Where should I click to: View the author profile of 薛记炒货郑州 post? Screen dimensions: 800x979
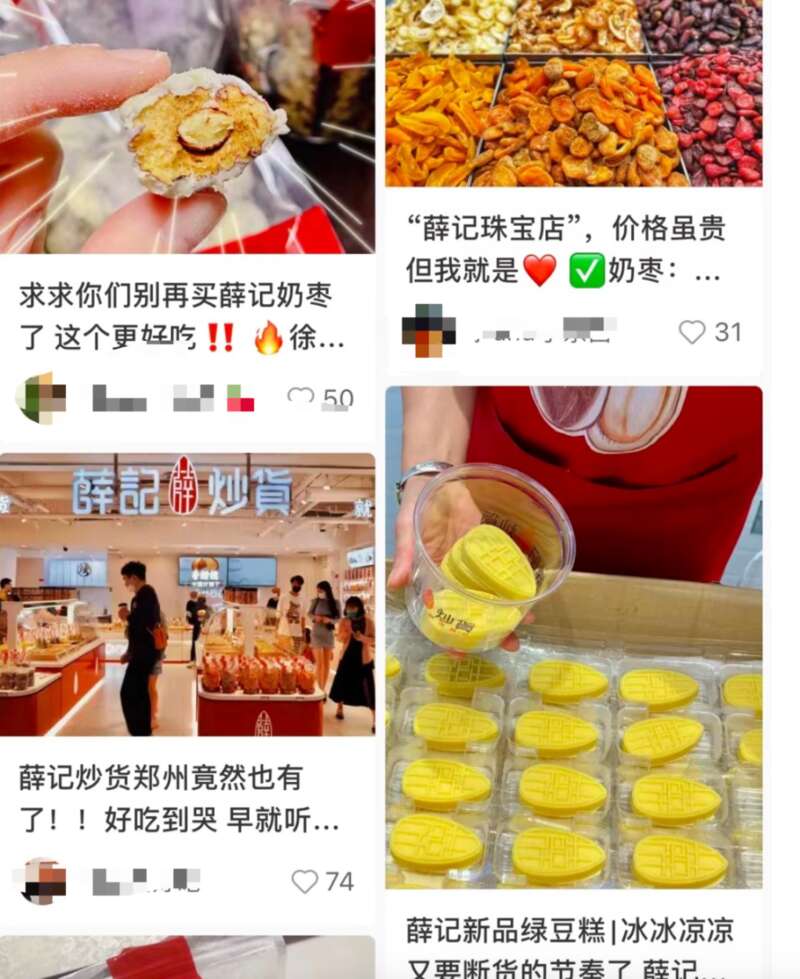[44, 881]
